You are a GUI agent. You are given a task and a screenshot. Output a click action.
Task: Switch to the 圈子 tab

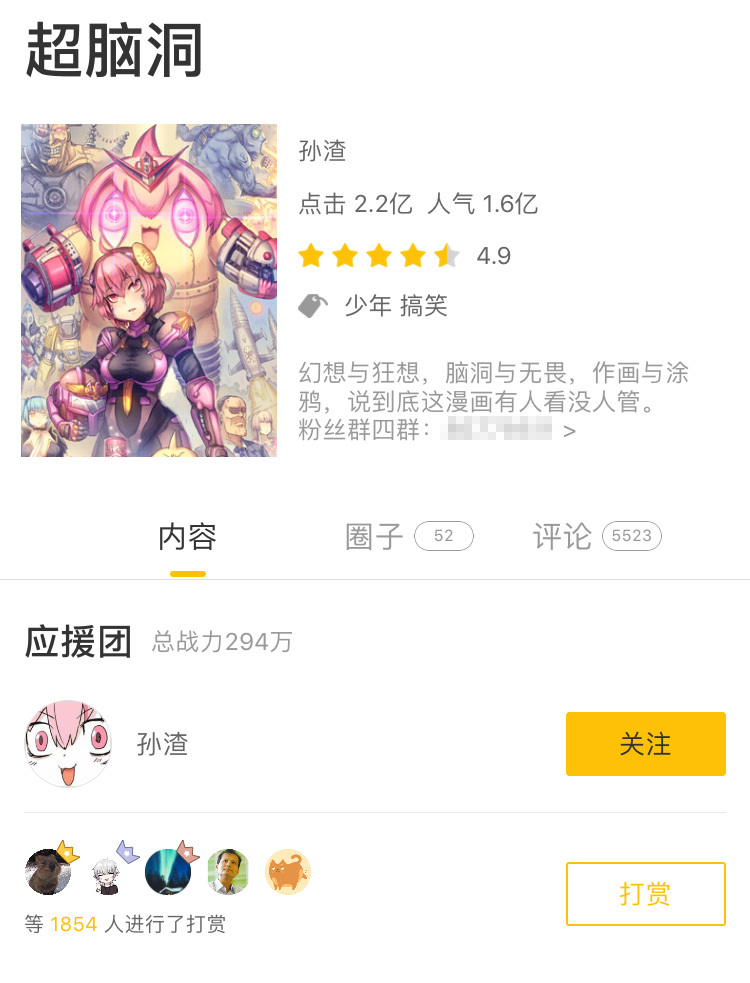pyautogui.click(x=372, y=535)
